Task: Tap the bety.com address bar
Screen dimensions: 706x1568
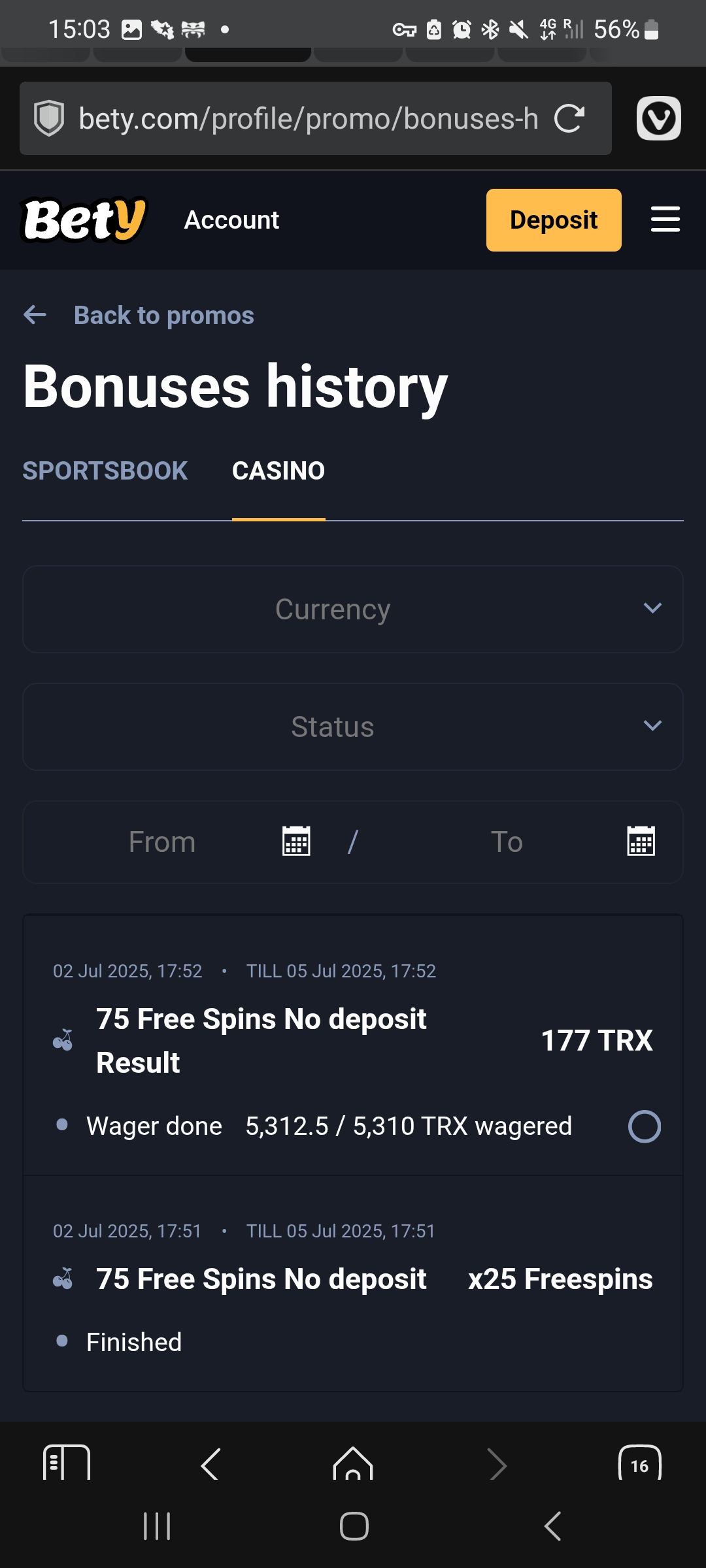Action: [307, 119]
